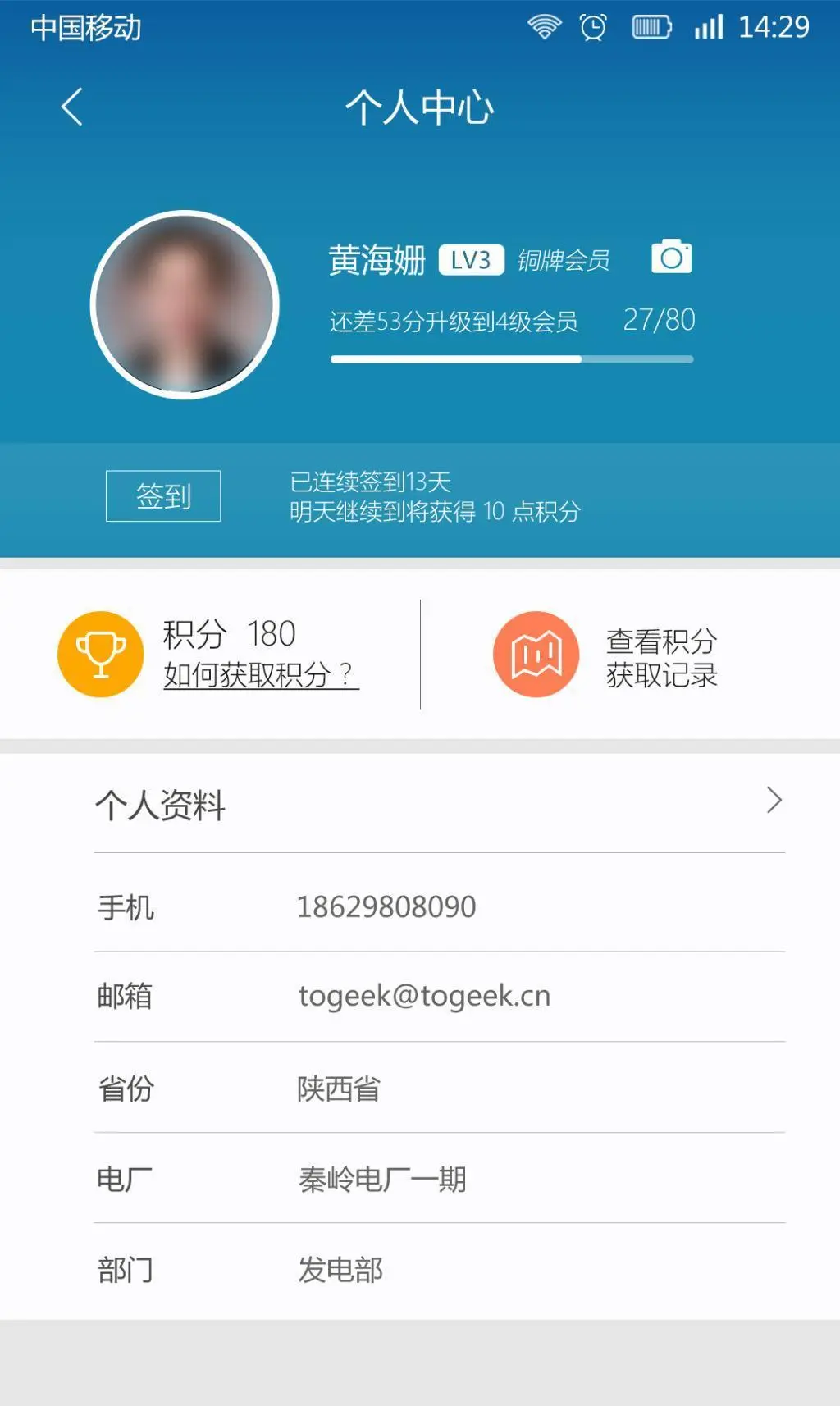This screenshot has width=840, height=1406.
Task: Tap the 签到 check-in button
Action: pyautogui.click(x=163, y=496)
